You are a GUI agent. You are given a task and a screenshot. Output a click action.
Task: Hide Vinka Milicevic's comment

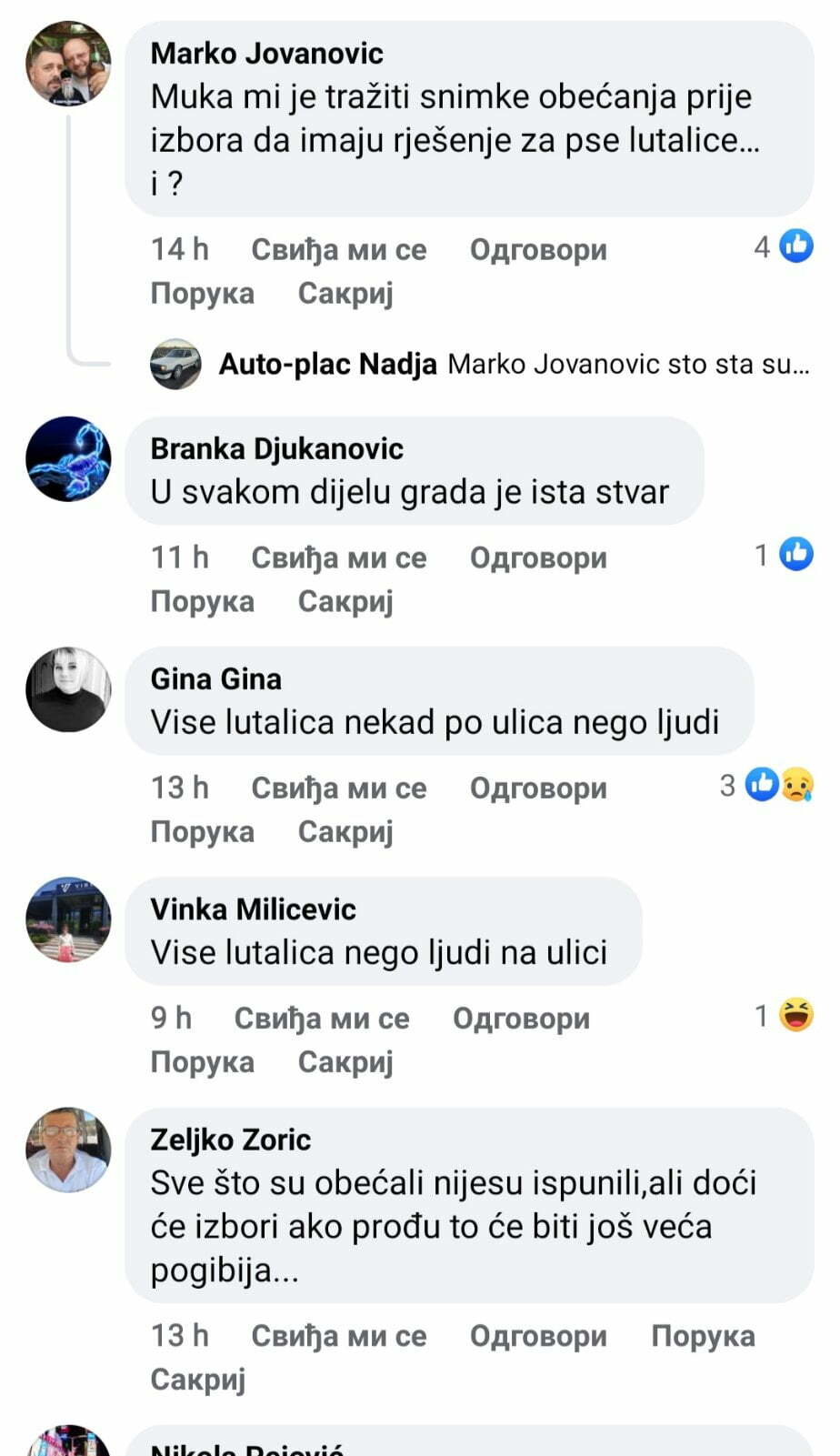pos(345,1061)
